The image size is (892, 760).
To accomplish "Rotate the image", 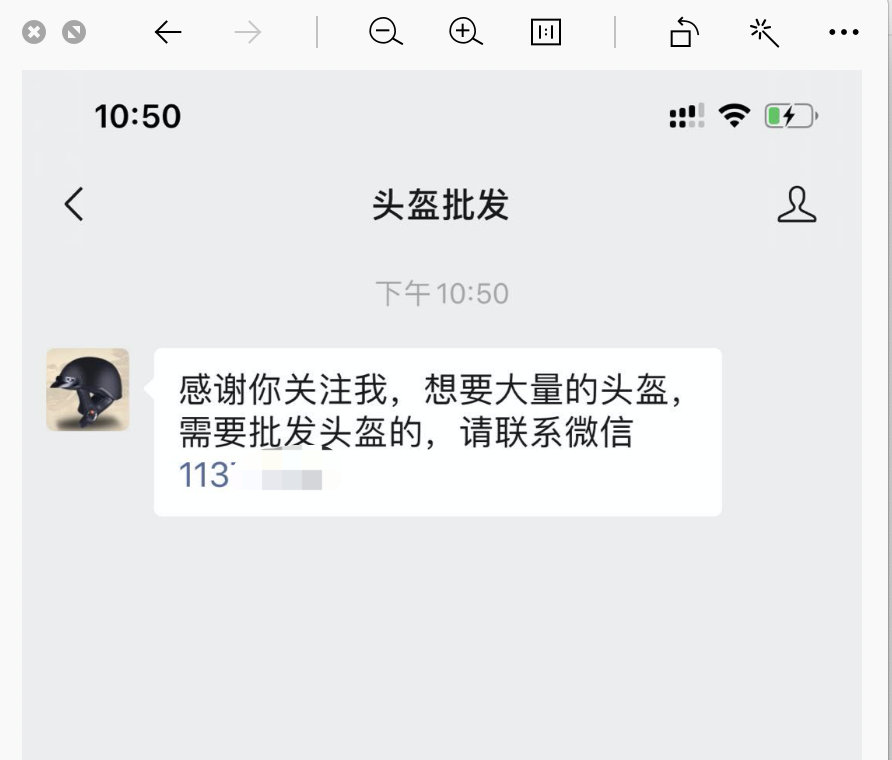I will [683, 33].
